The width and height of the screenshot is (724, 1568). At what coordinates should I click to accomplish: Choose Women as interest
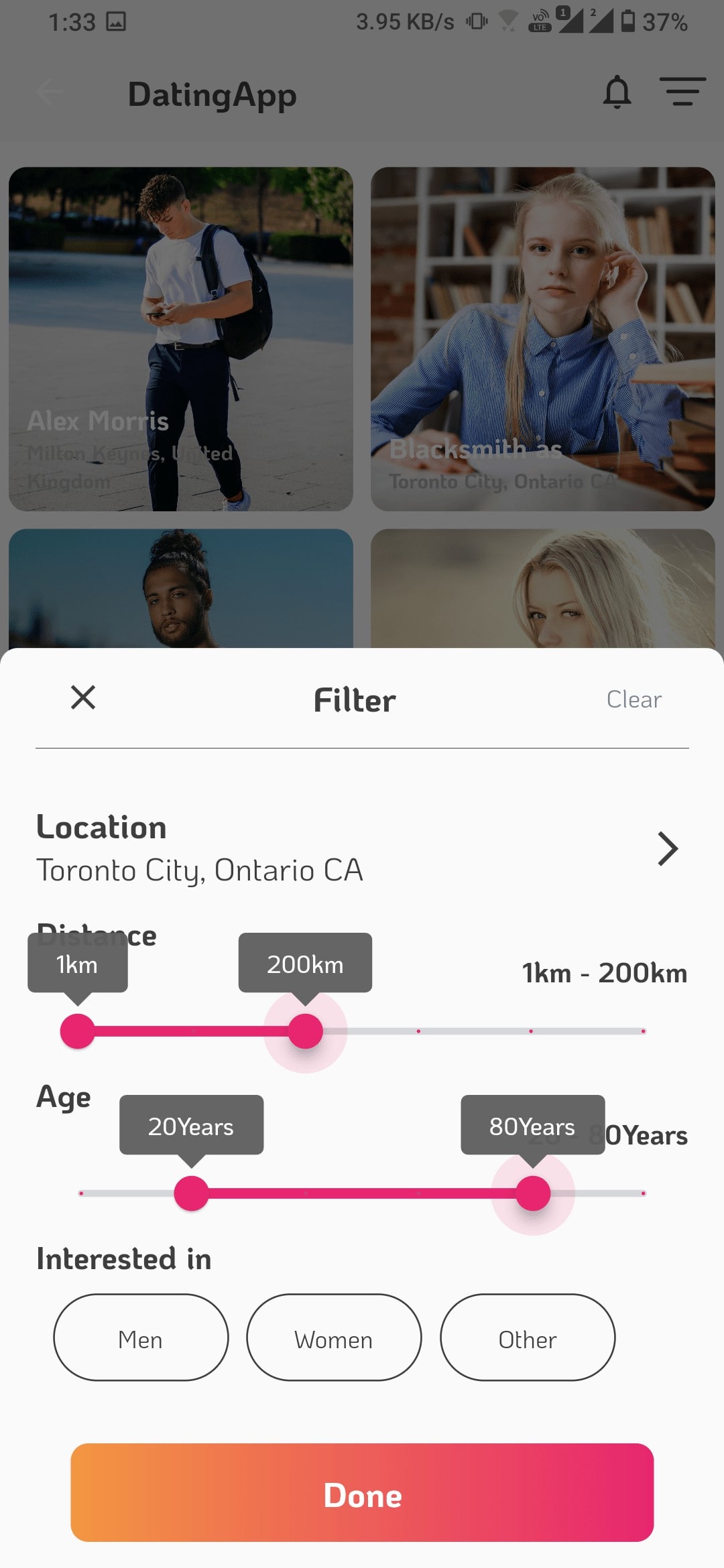pos(334,1337)
